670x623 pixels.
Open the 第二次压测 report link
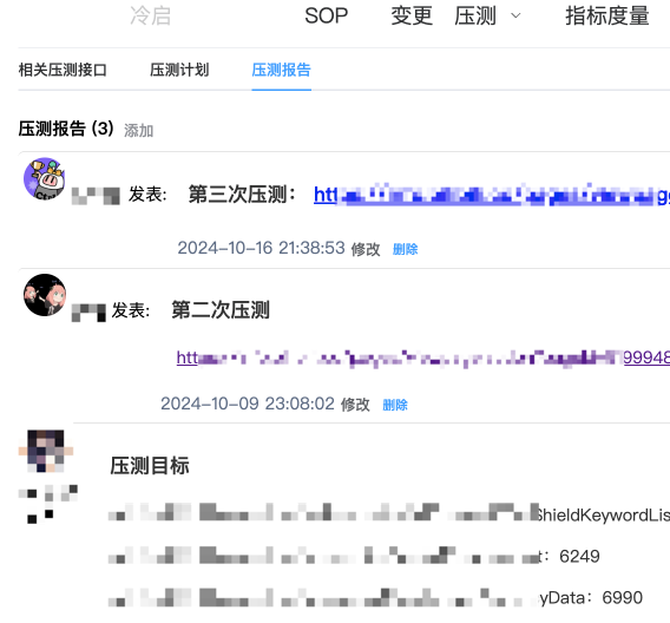pos(420,357)
